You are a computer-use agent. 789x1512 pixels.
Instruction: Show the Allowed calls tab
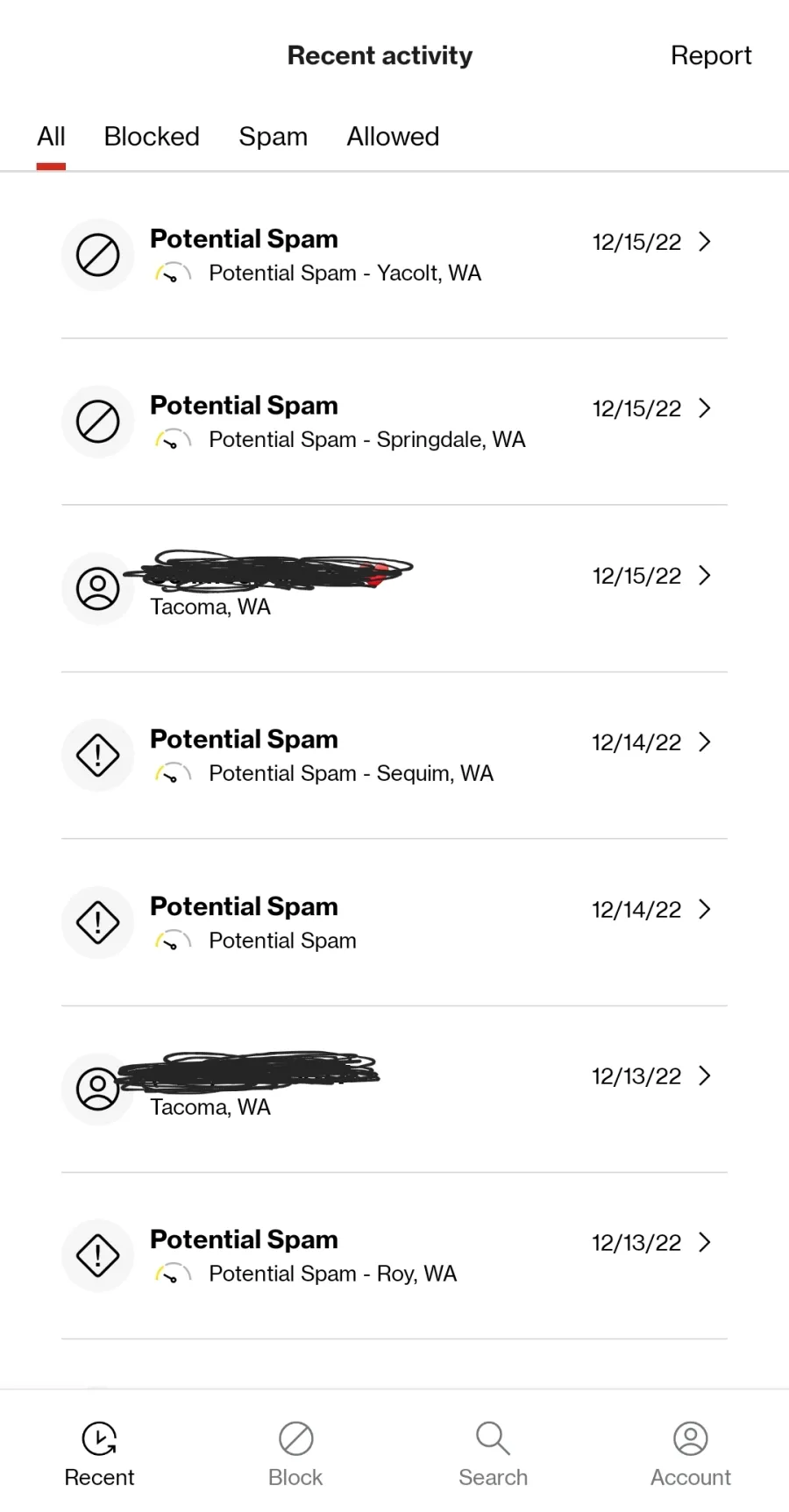point(393,137)
